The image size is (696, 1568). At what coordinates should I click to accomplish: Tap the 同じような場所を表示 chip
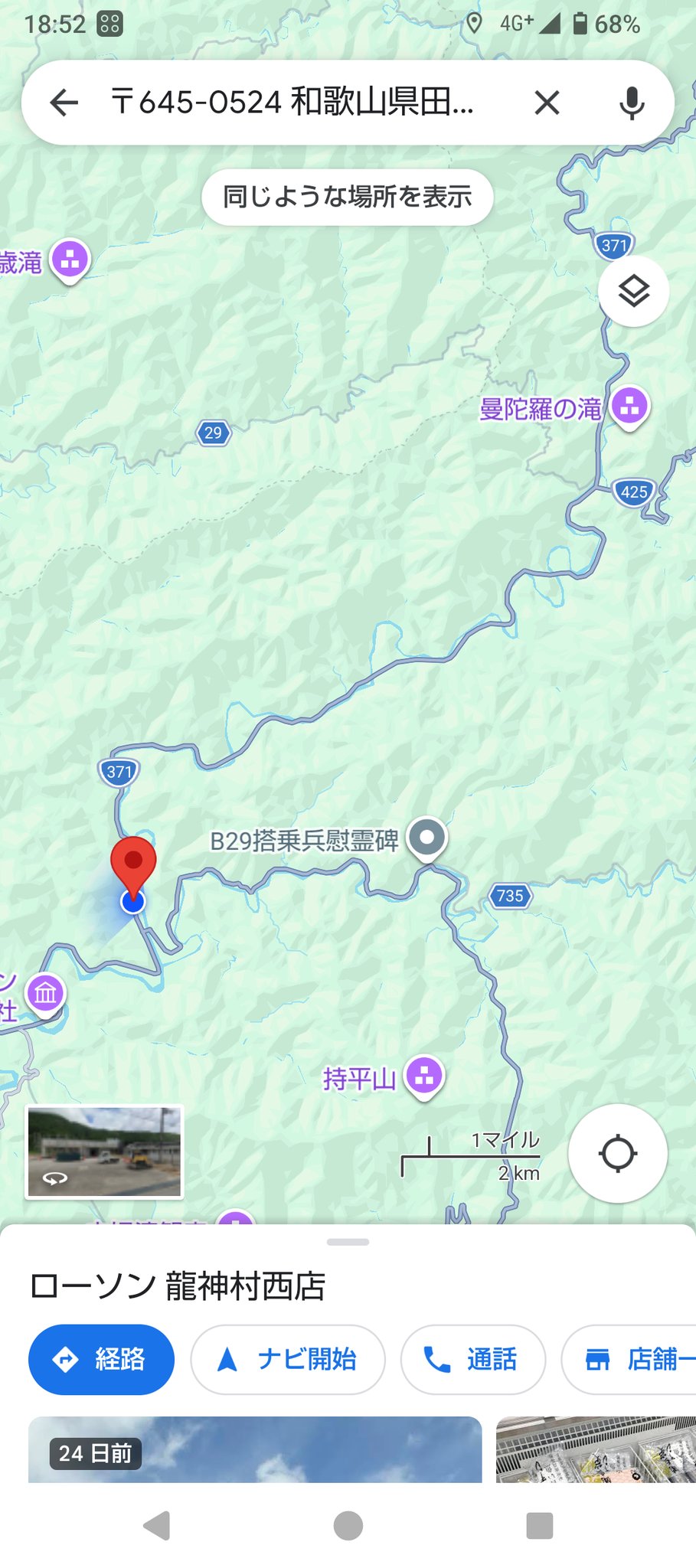point(347,198)
